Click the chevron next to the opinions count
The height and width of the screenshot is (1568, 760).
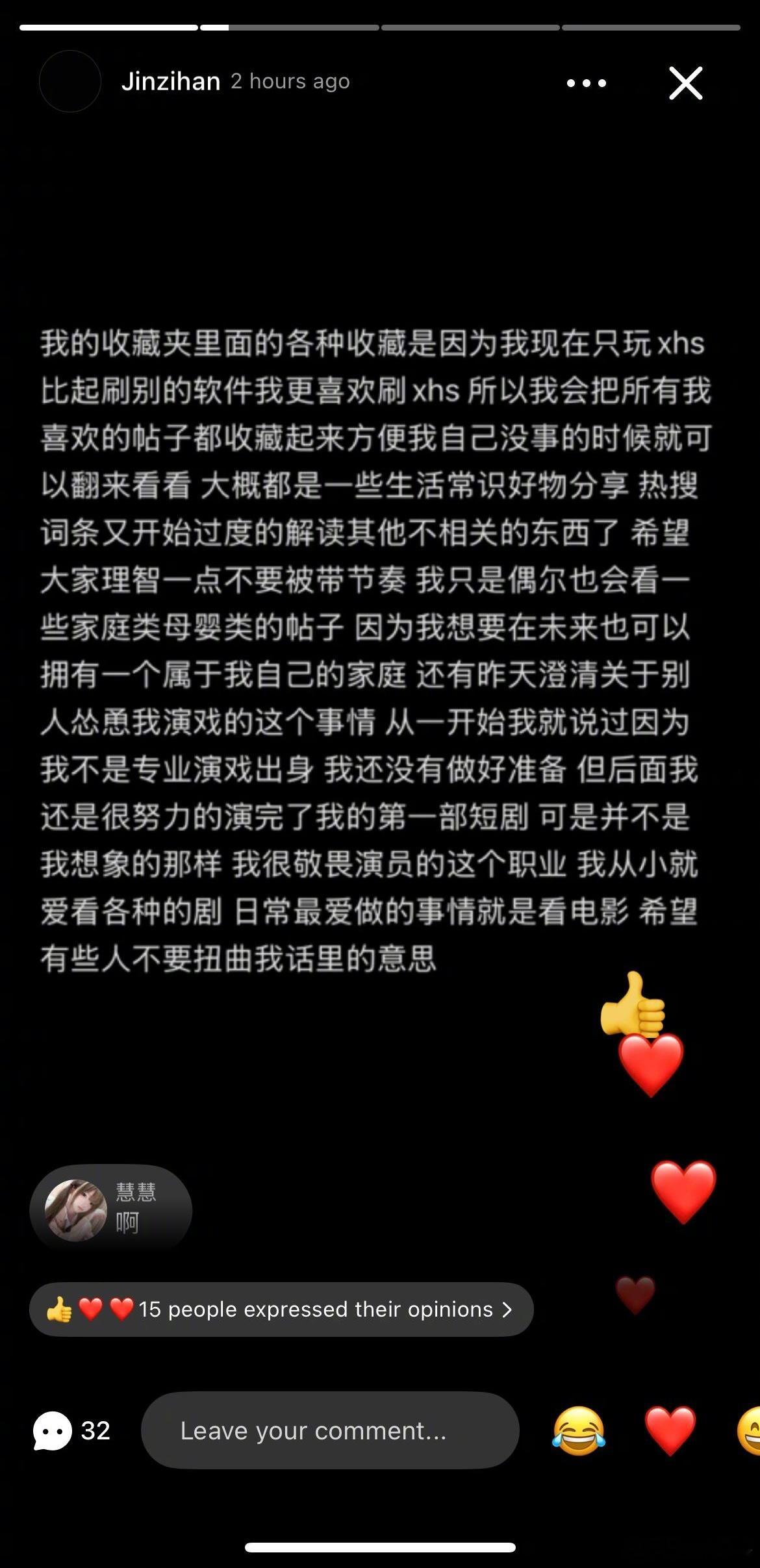[509, 1310]
